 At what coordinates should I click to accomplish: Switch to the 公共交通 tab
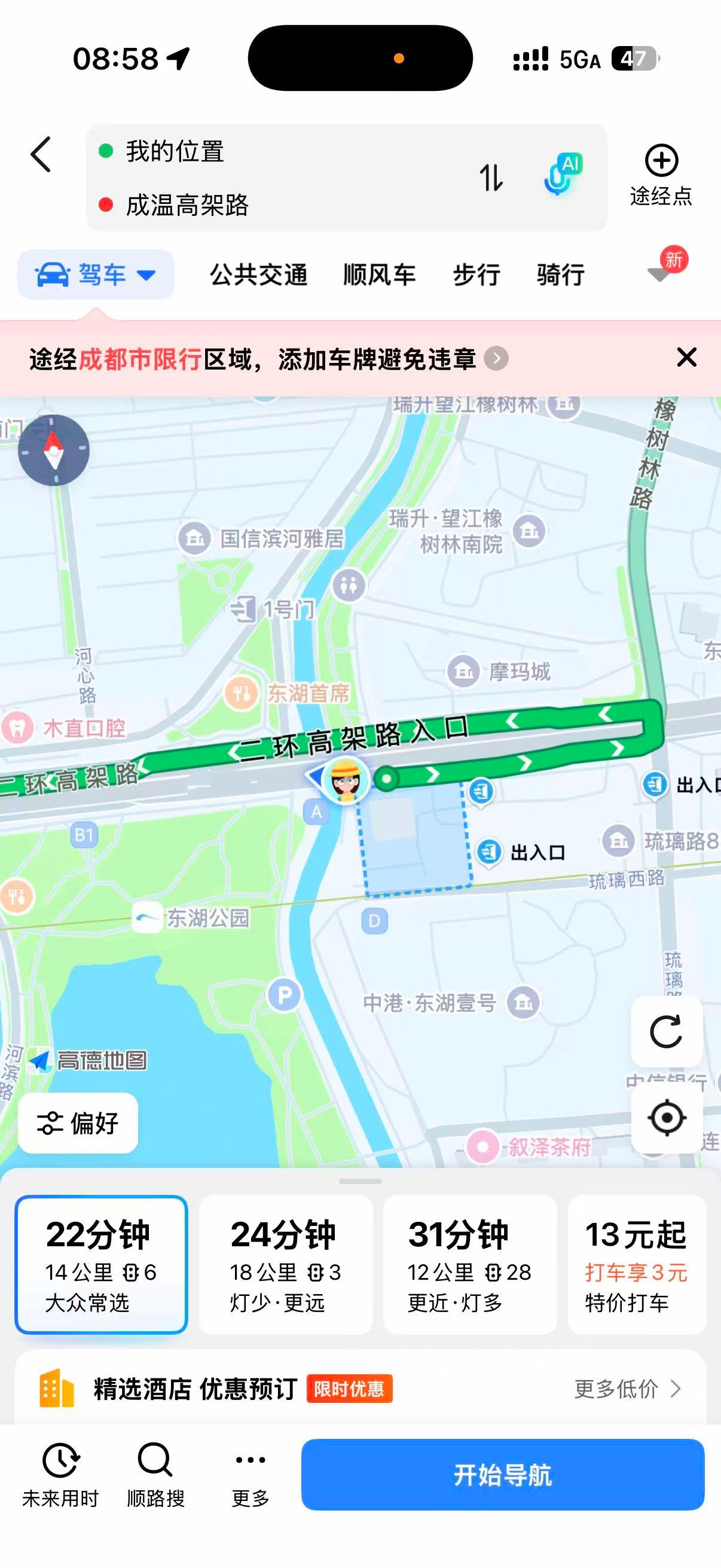click(x=259, y=275)
